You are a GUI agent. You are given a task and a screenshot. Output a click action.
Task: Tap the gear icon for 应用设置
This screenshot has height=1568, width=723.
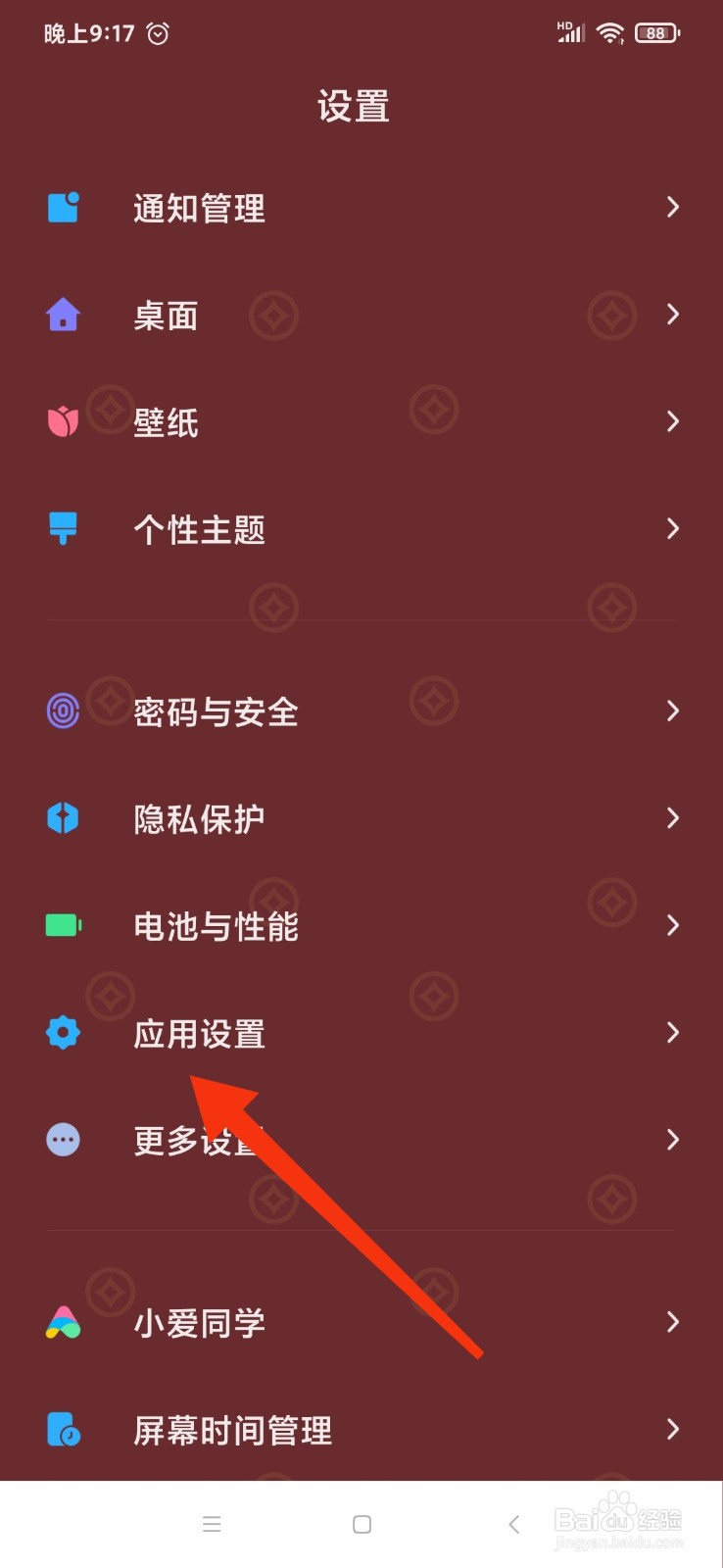[63, 1032]
